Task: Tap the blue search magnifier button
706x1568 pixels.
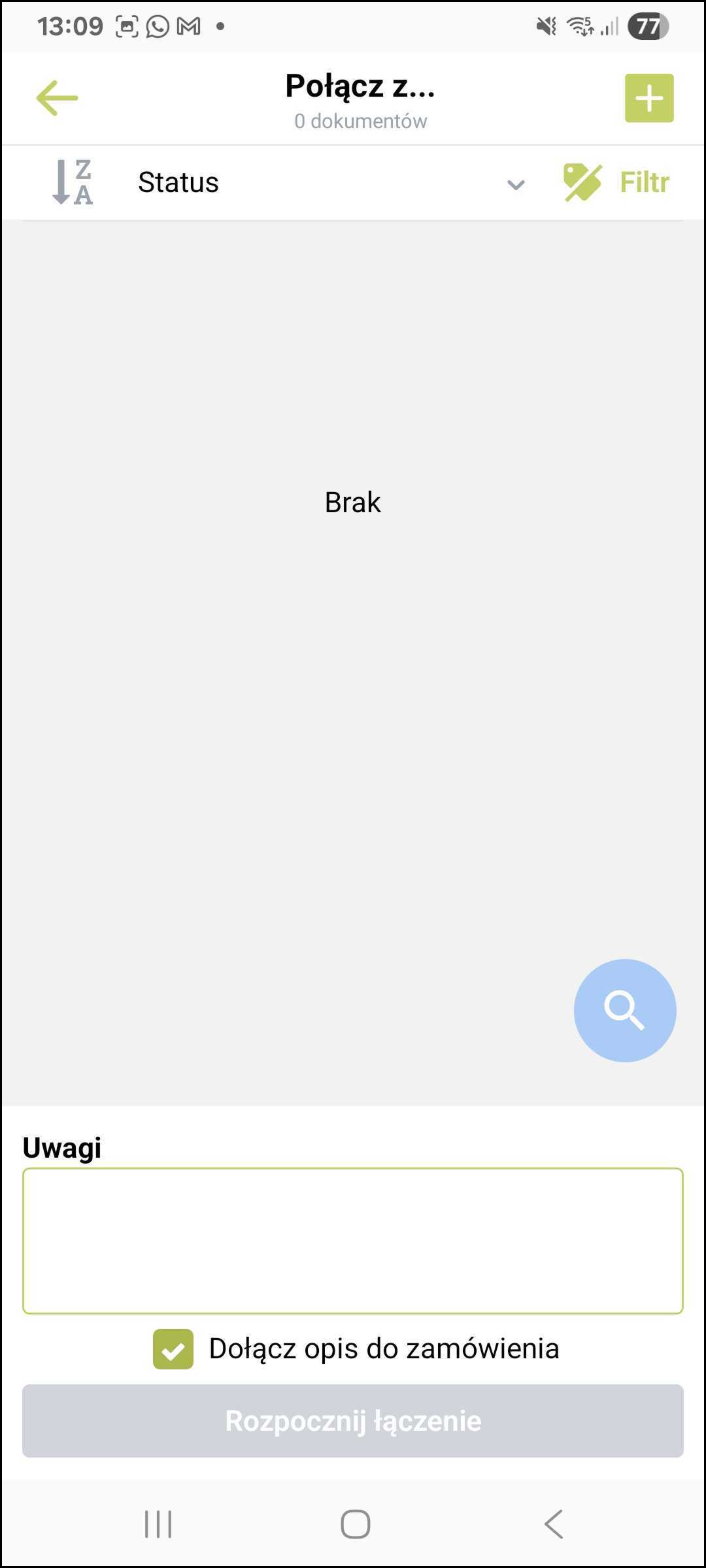Action: 625,1009
